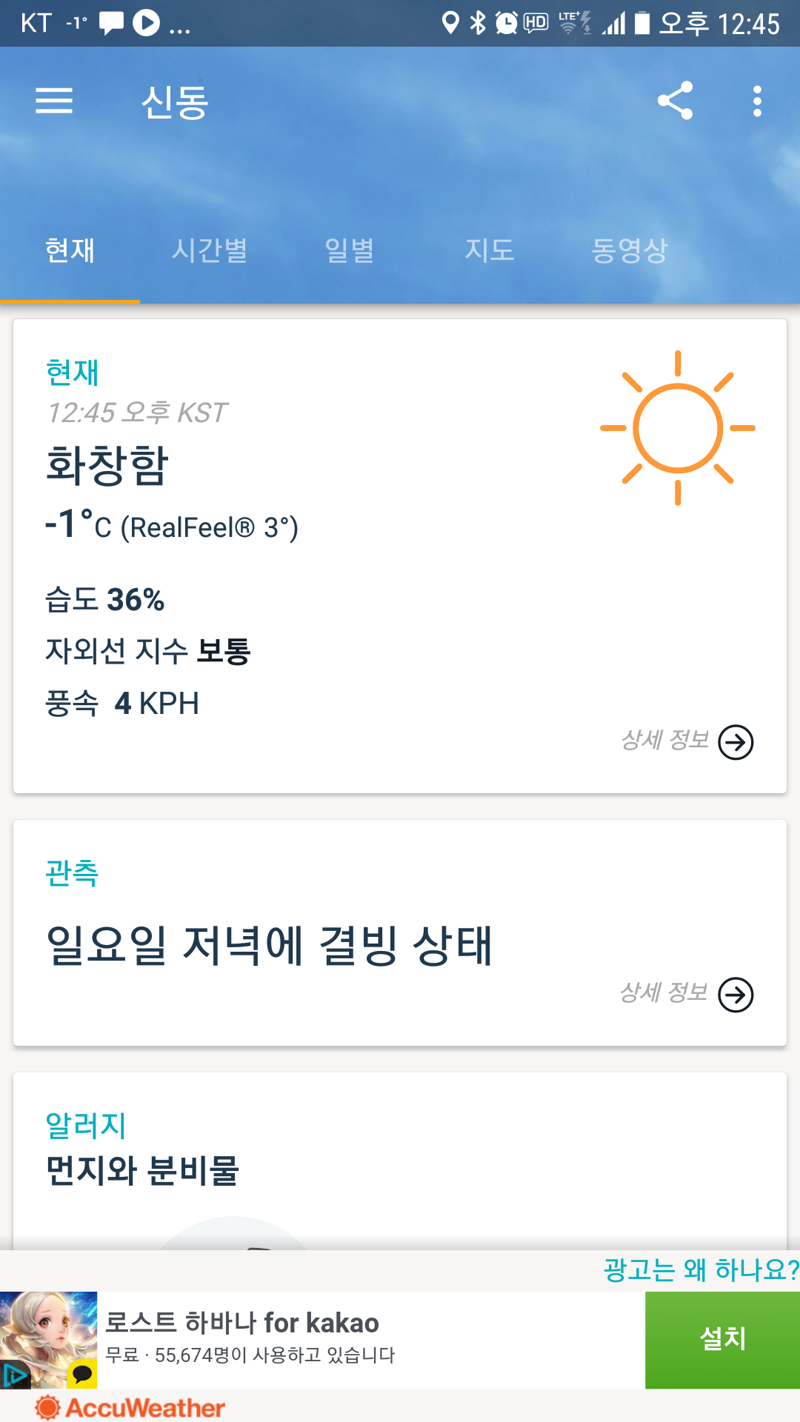The width and height of the screenshot is (800, 1422).
Task: Open 상세 정보 in the 관측 card
Action: click(687, 994)
